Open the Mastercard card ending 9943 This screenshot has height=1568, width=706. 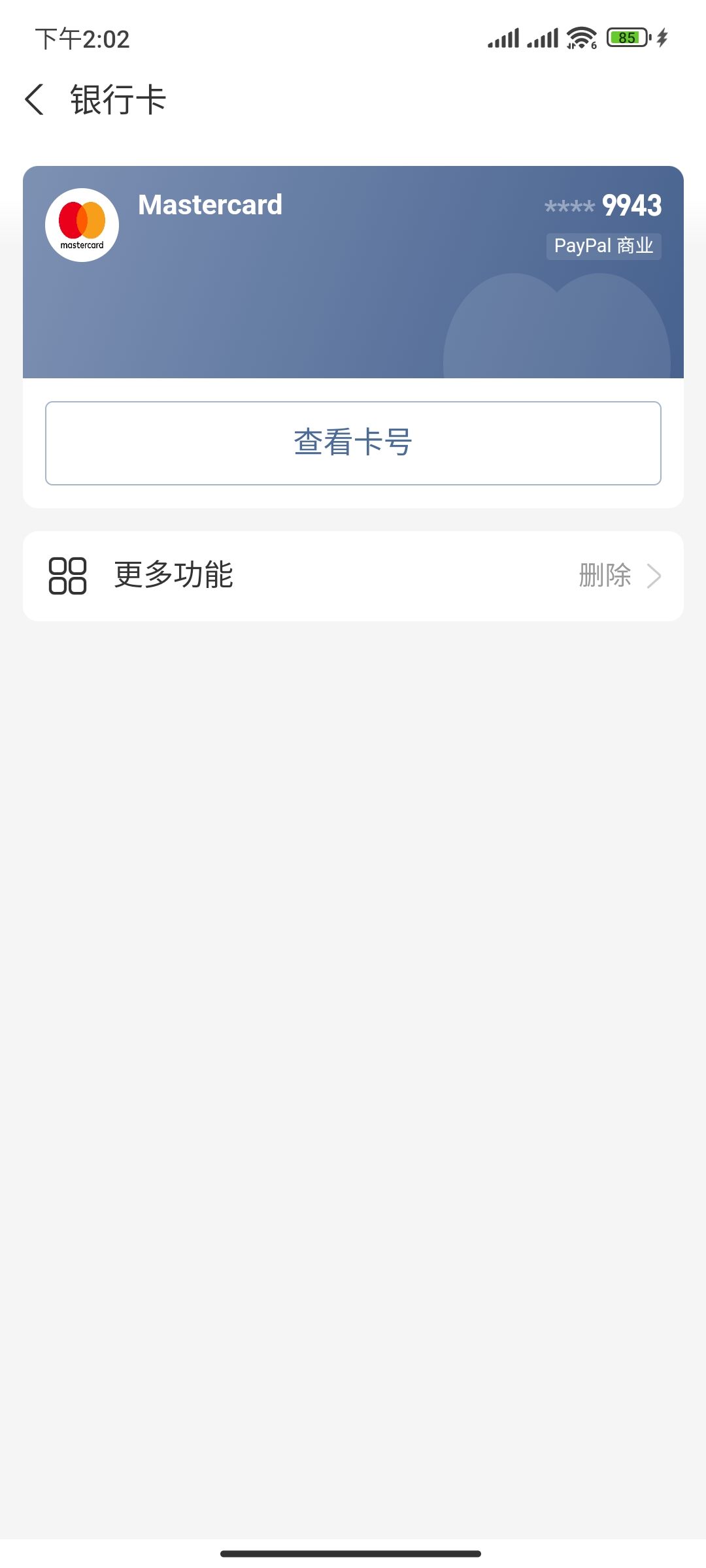[x=353, y=272]
